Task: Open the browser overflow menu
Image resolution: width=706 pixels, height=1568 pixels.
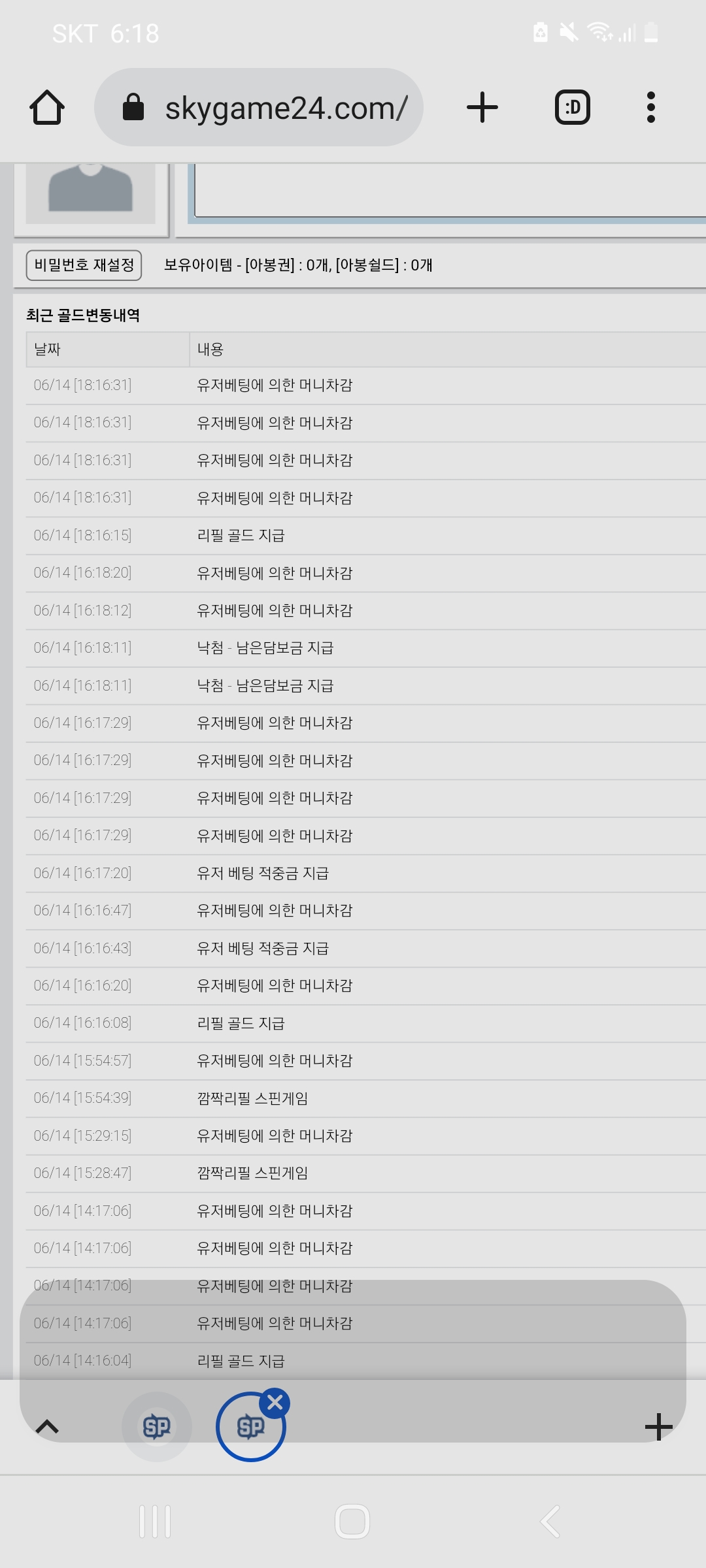Action: [650, 107]
